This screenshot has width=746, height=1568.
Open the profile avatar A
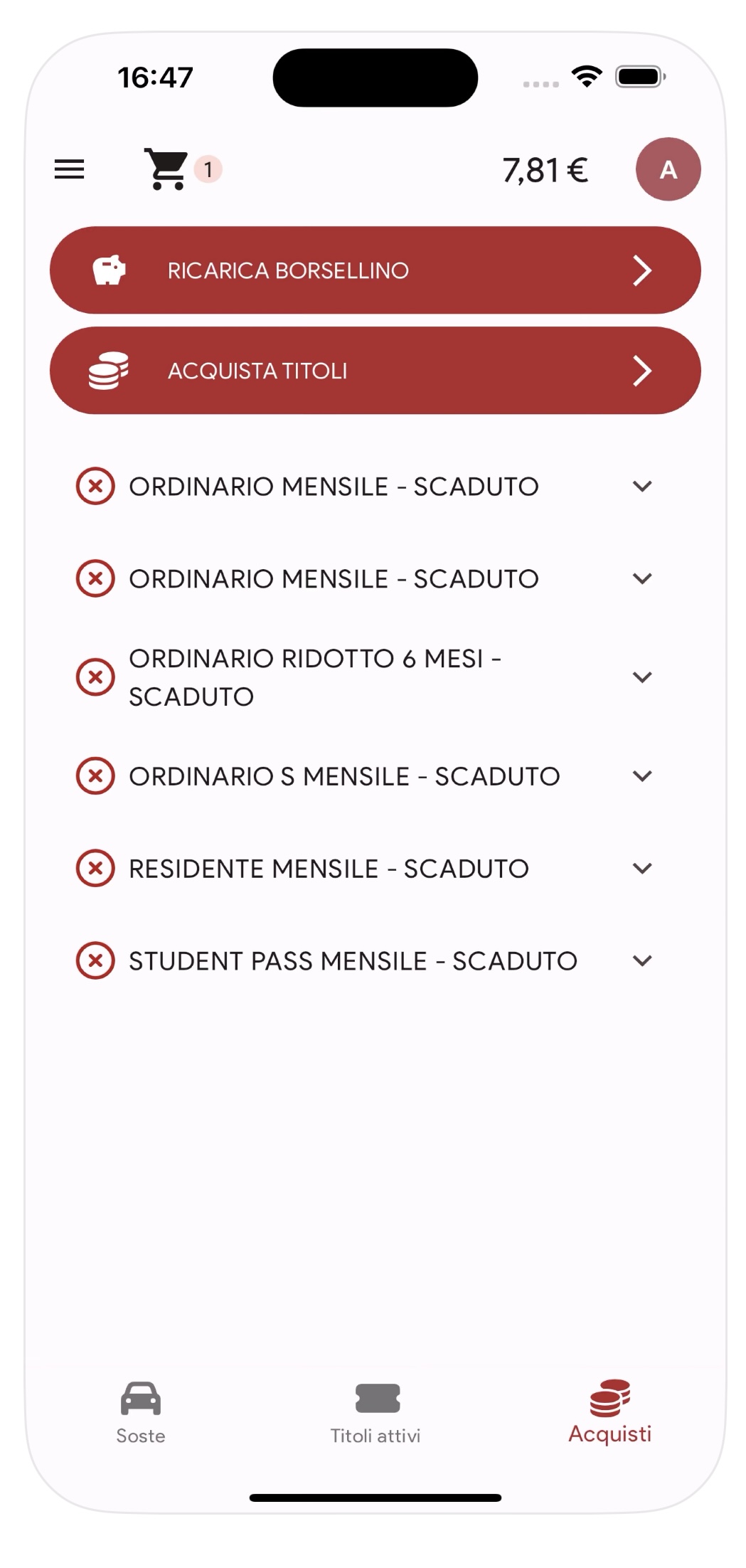click(x=668, y=169)
